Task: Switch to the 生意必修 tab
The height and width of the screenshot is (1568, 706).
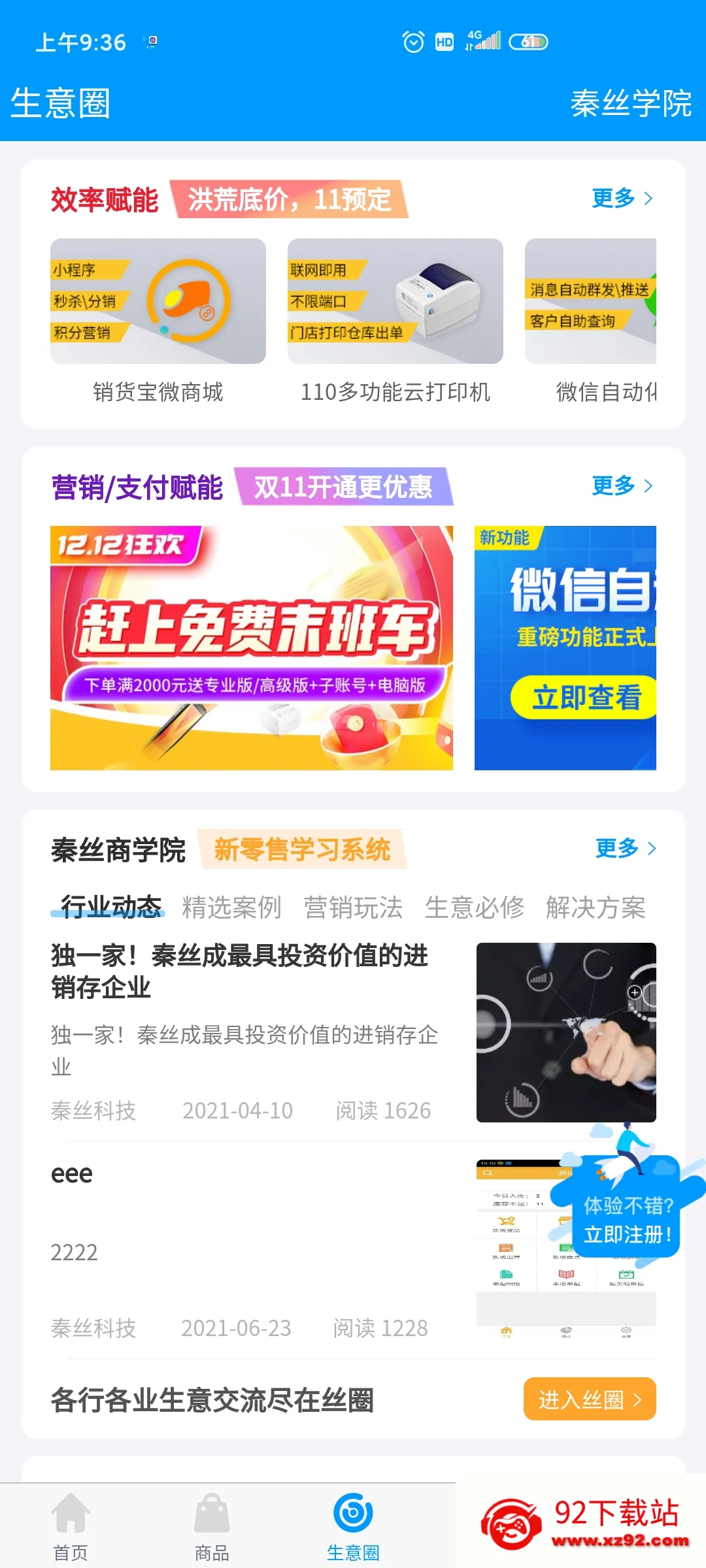Action: click(x=475, y=907)
